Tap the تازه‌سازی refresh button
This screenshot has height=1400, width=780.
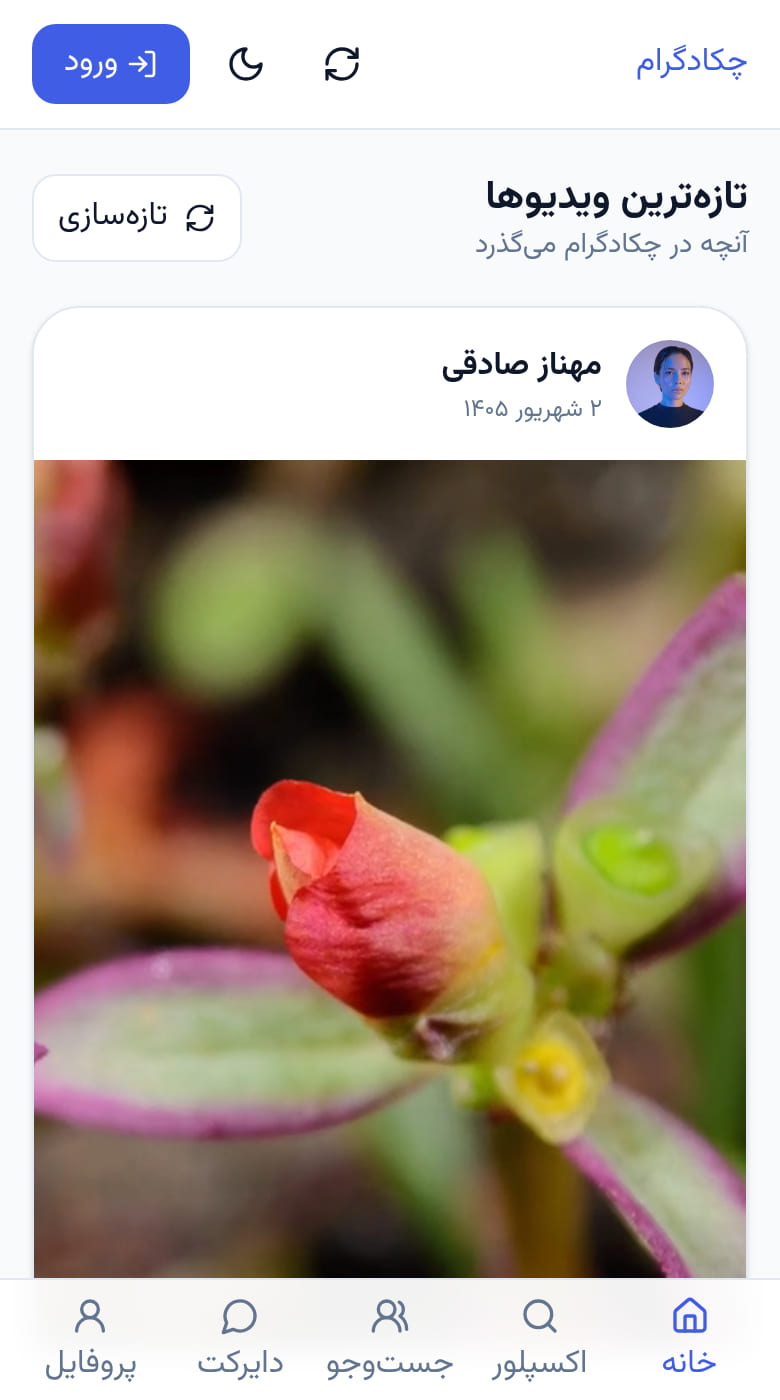tap(137, 218)
